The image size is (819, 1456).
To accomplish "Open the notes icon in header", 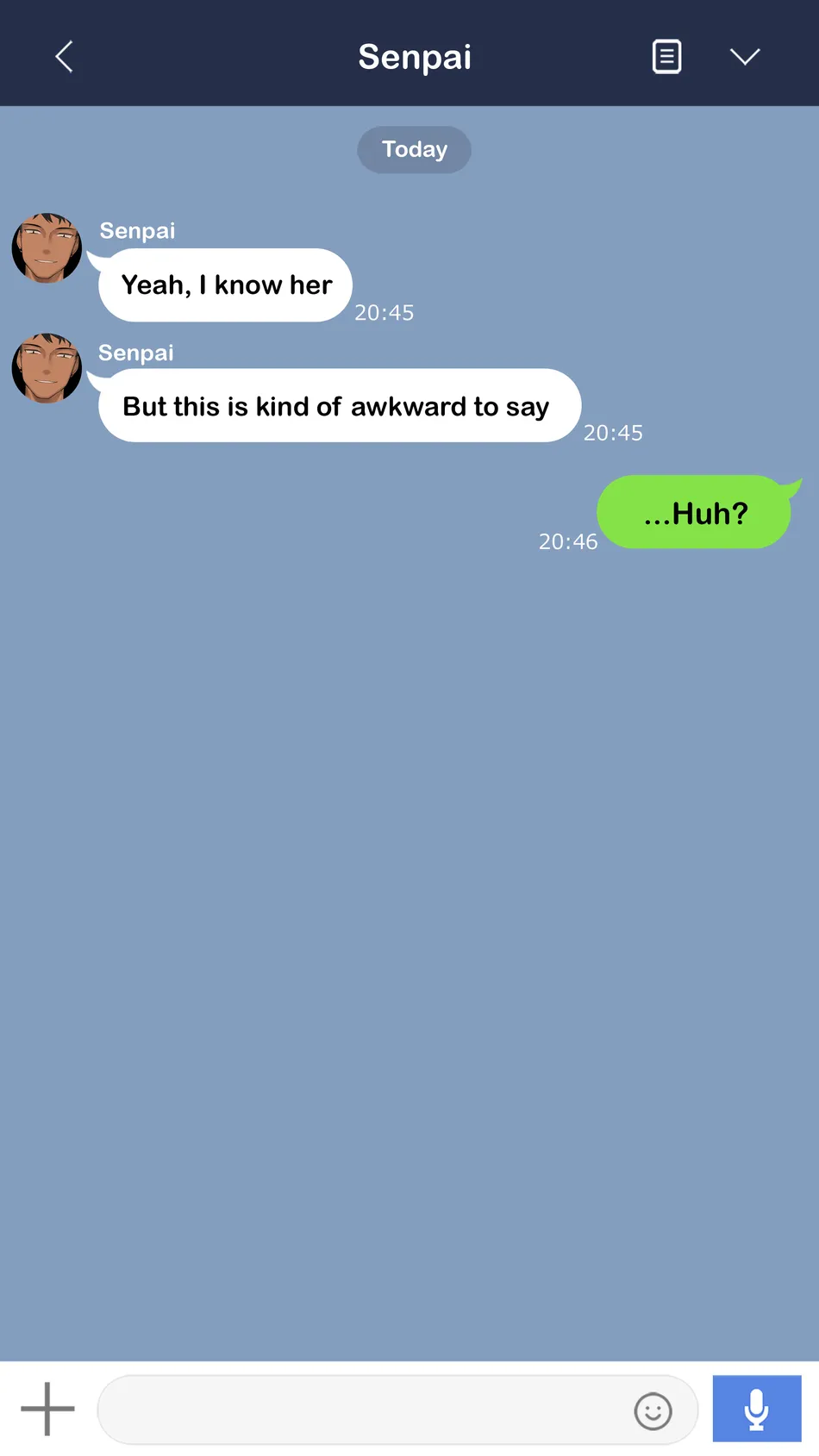I will (666, 57).
